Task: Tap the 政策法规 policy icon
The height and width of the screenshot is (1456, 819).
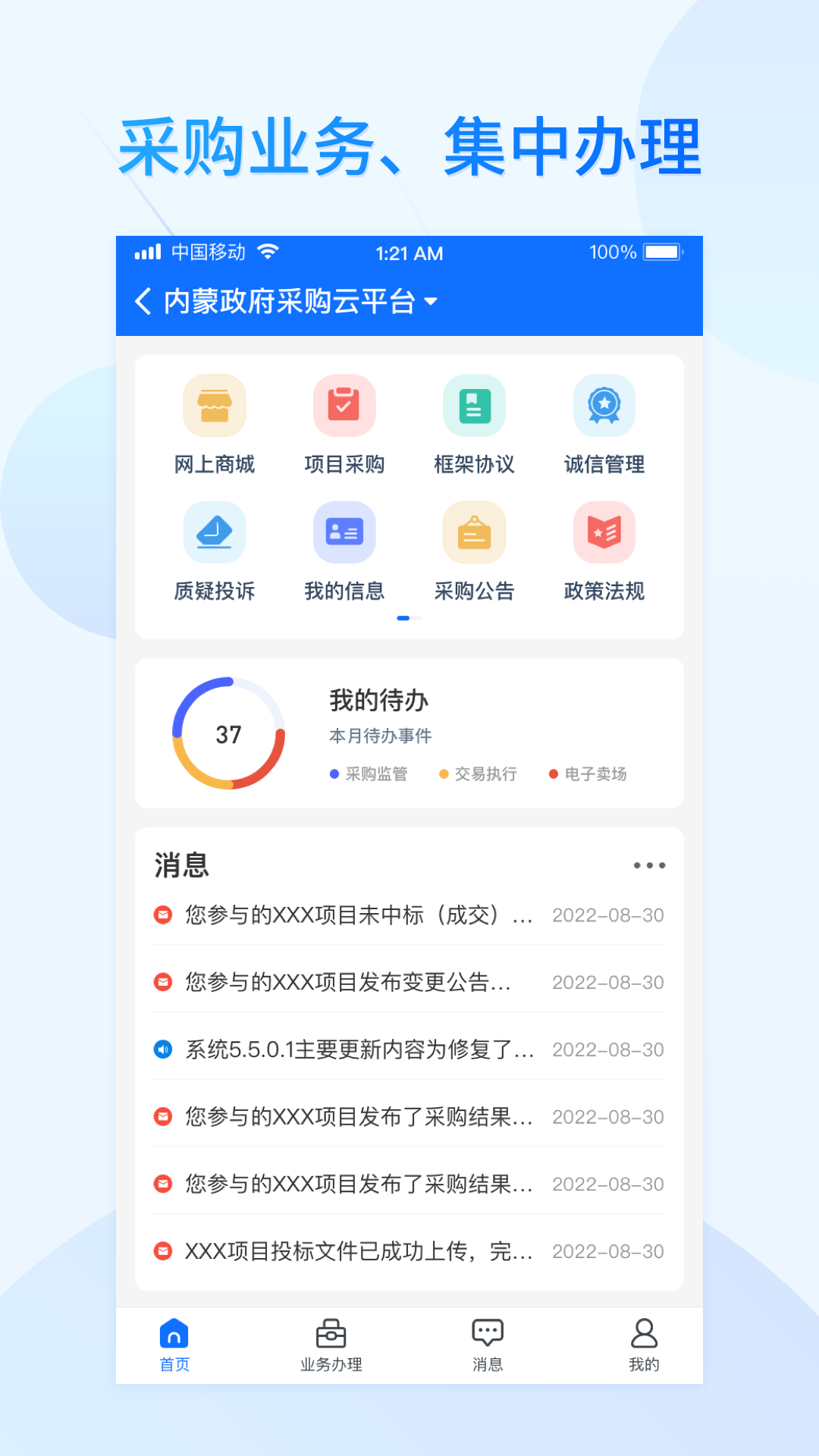Action: point(604,532)
